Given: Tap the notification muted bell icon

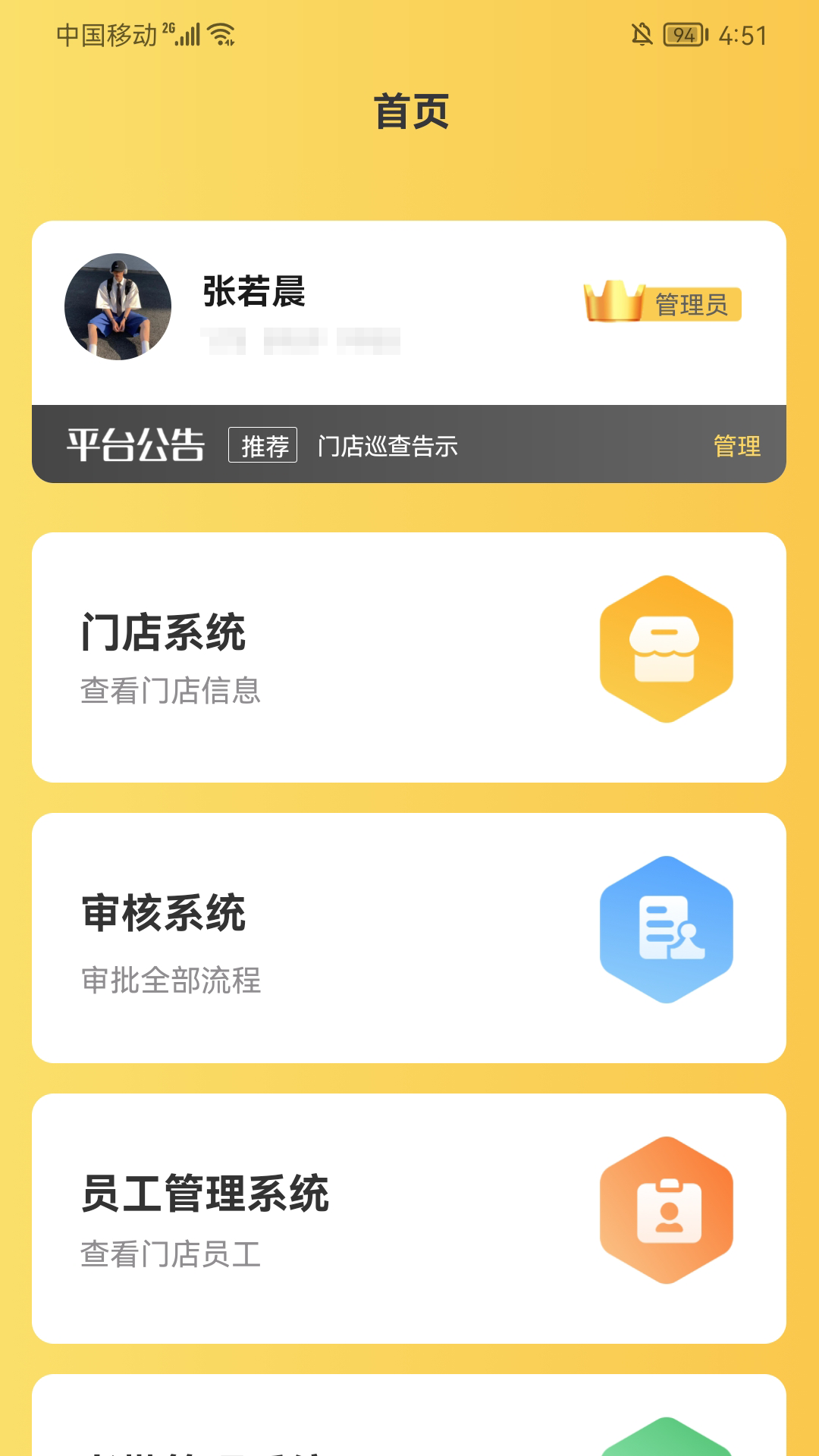Looking at the screenshot, I should (x=641, y=34).
